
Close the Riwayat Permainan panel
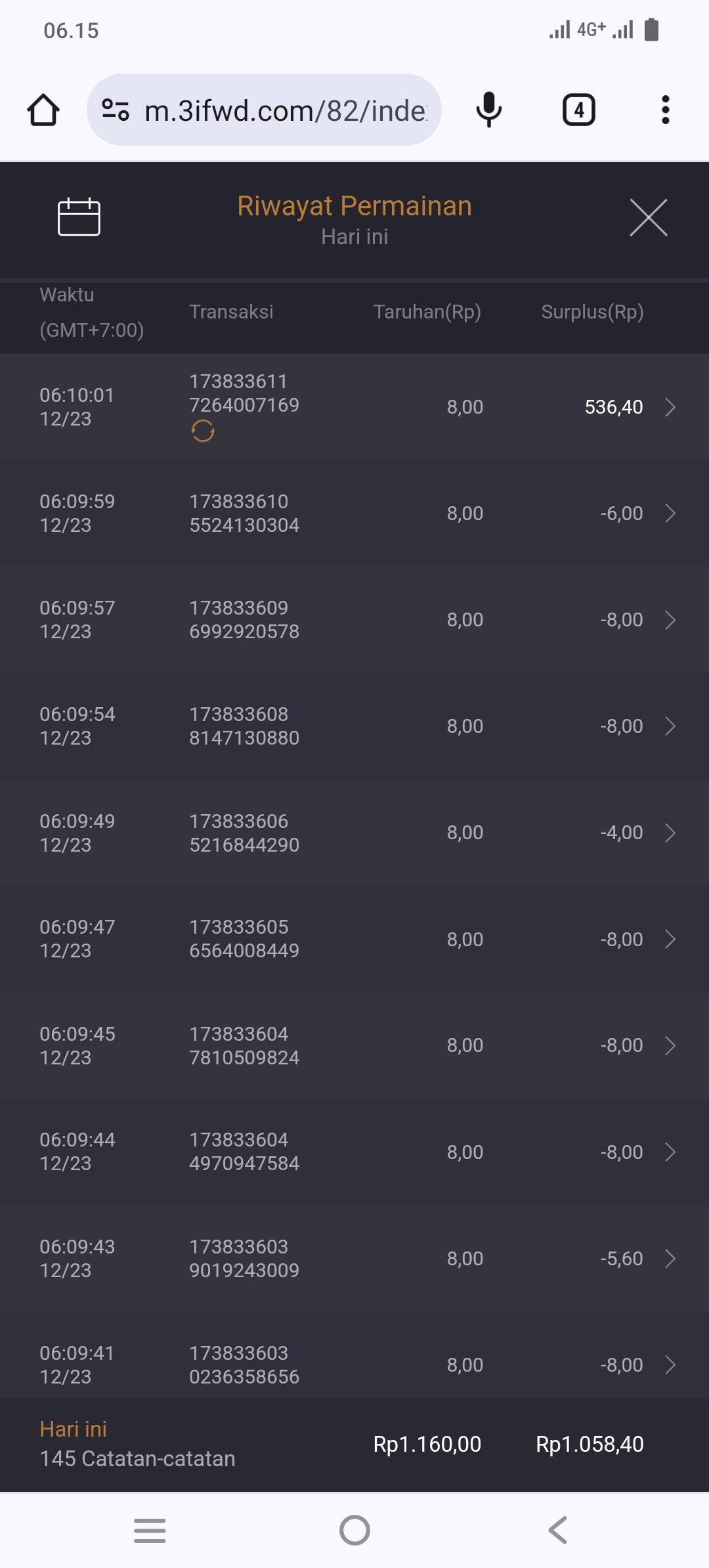(x=648, y=217)
